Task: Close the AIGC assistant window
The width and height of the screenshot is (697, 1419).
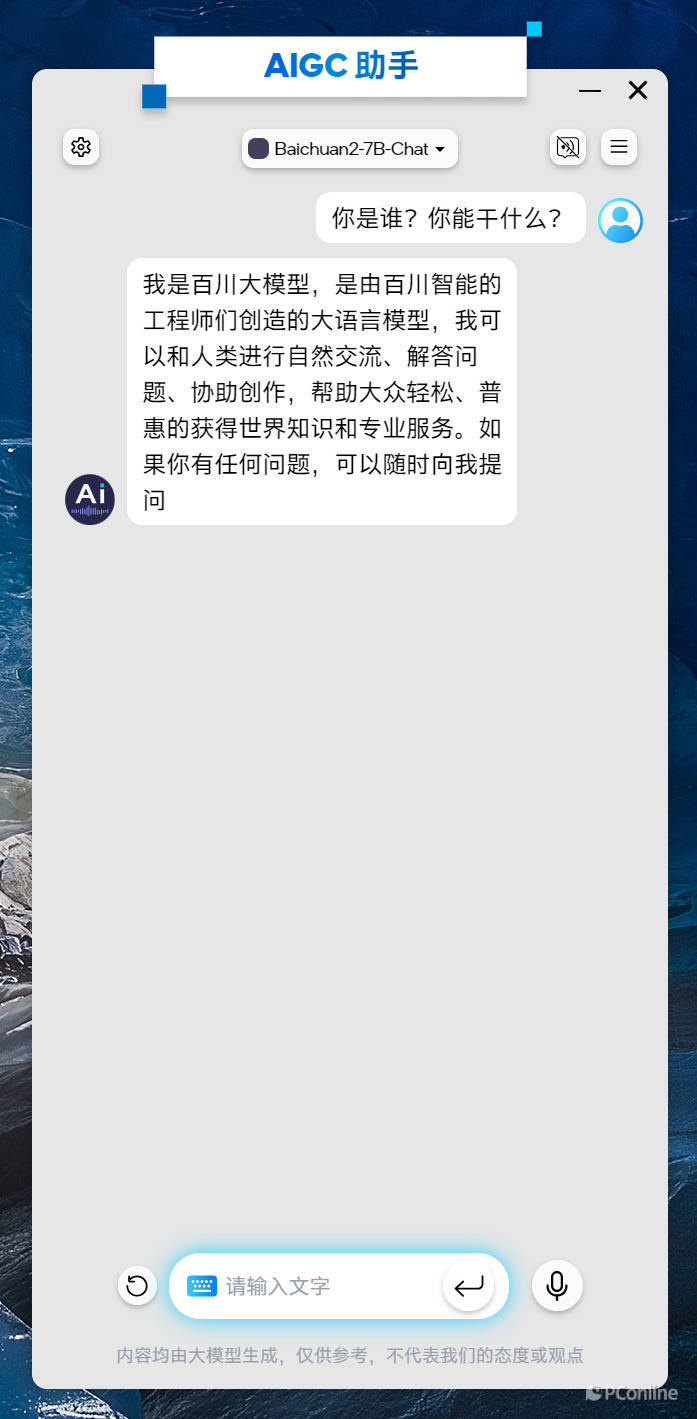Action: pos(638,91)
